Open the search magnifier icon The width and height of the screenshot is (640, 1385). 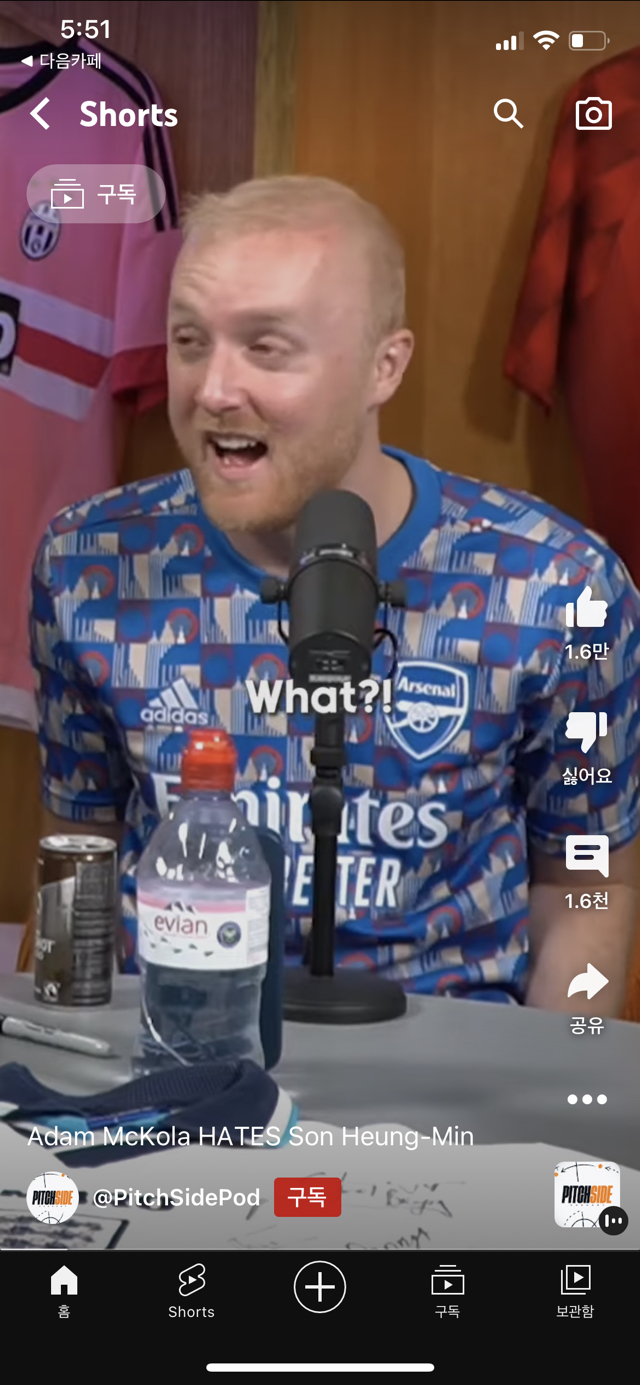coord(508,114)
